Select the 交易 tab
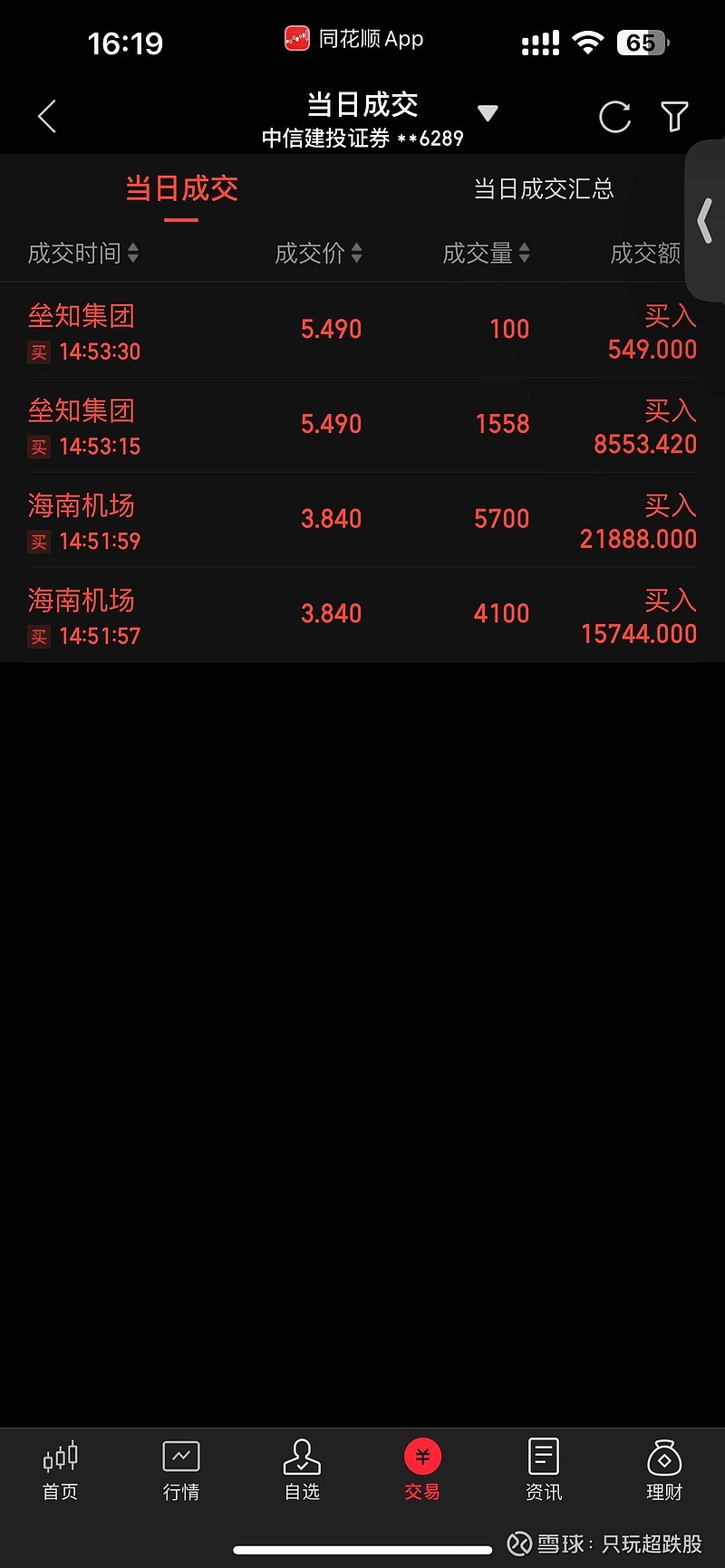 tap(422, 1471)
